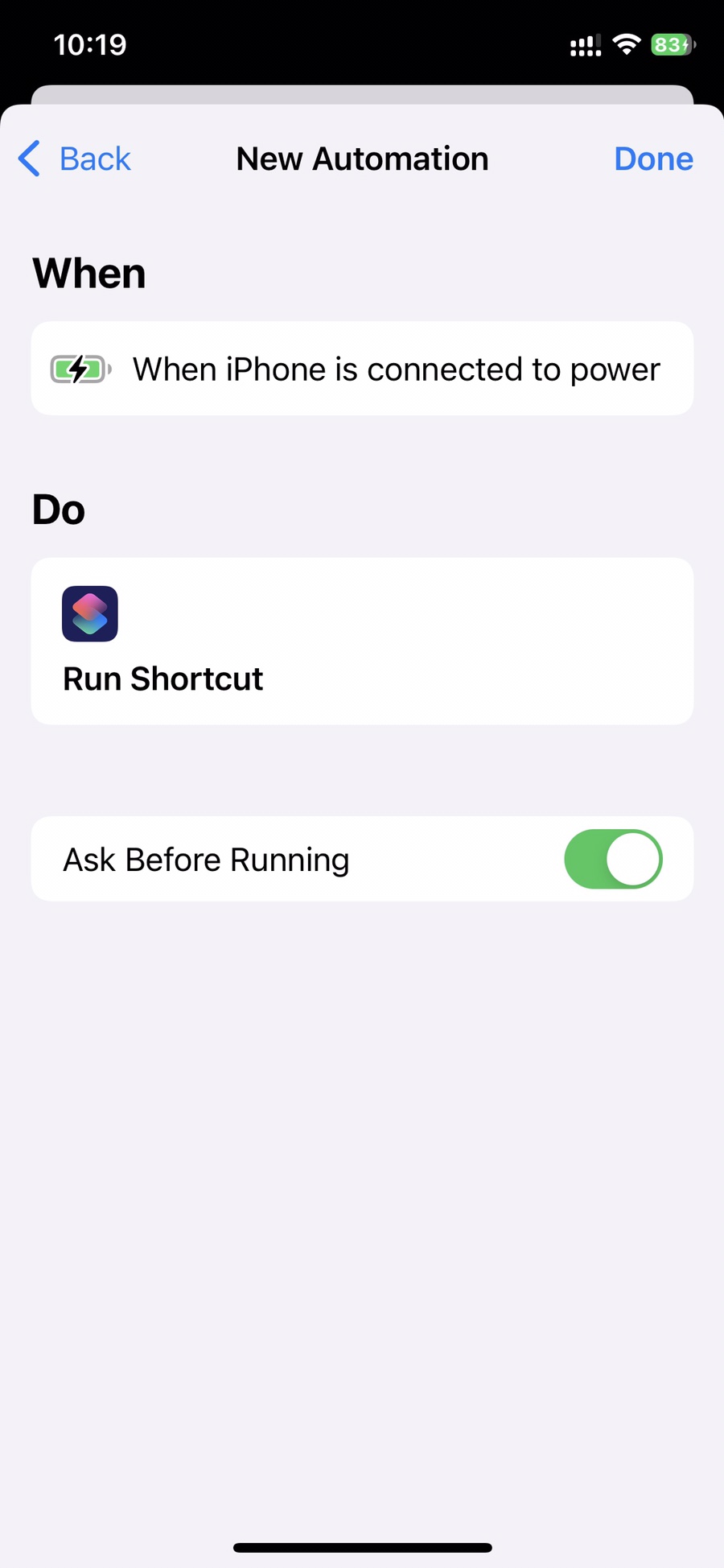Open the connected to power trigger row
The image size is (724, 1568).
click(x=362, y=369)
